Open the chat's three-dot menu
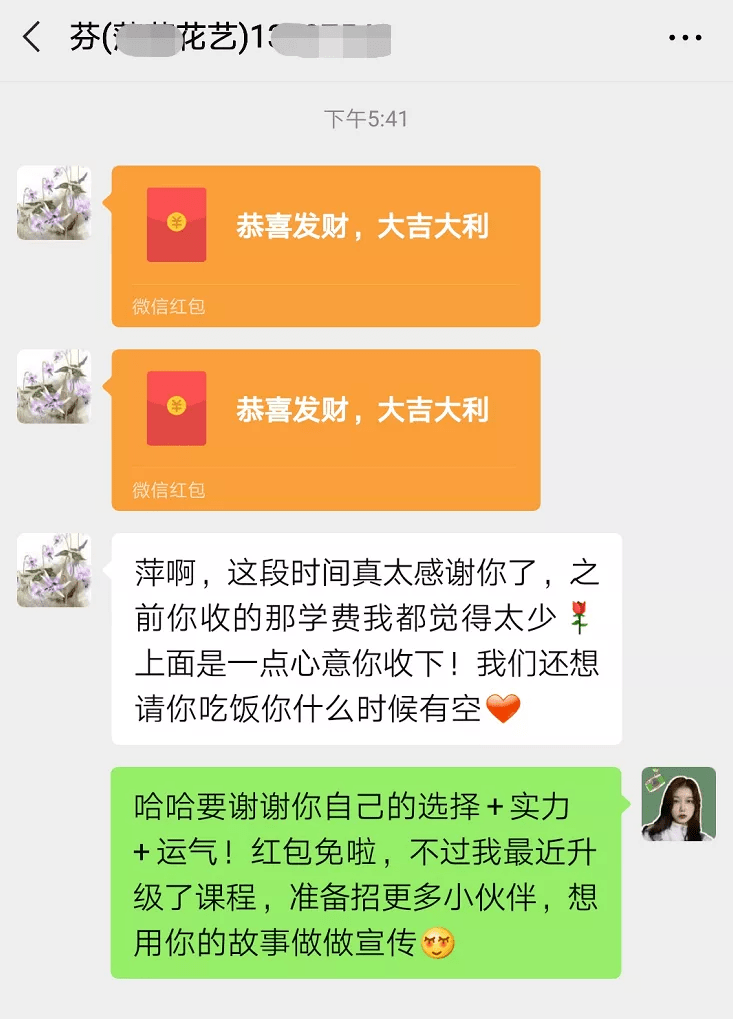 point(684,38)
